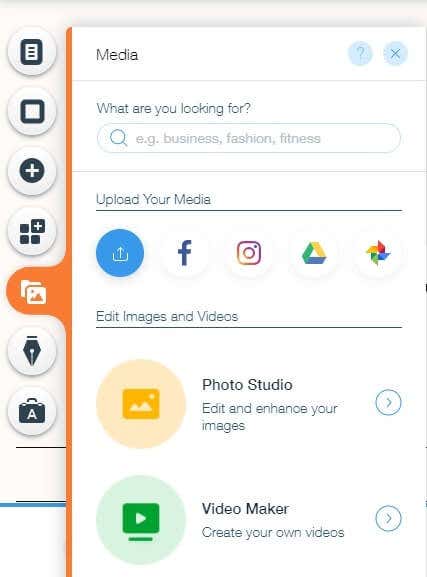Open Video Maker
This screenshot has height=577, width=427.
pos(249,519)
